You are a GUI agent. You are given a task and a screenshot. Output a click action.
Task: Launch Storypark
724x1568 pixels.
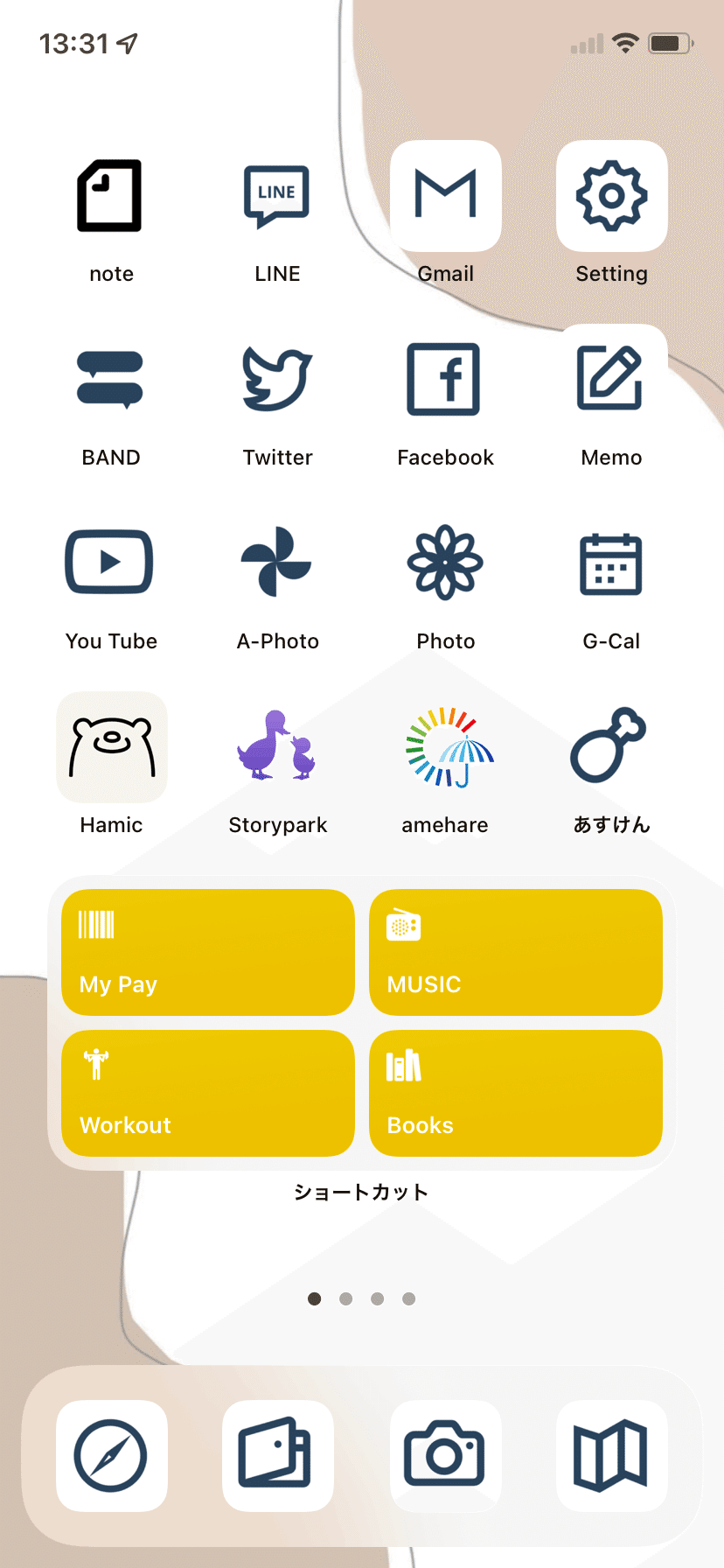[277, 747]
